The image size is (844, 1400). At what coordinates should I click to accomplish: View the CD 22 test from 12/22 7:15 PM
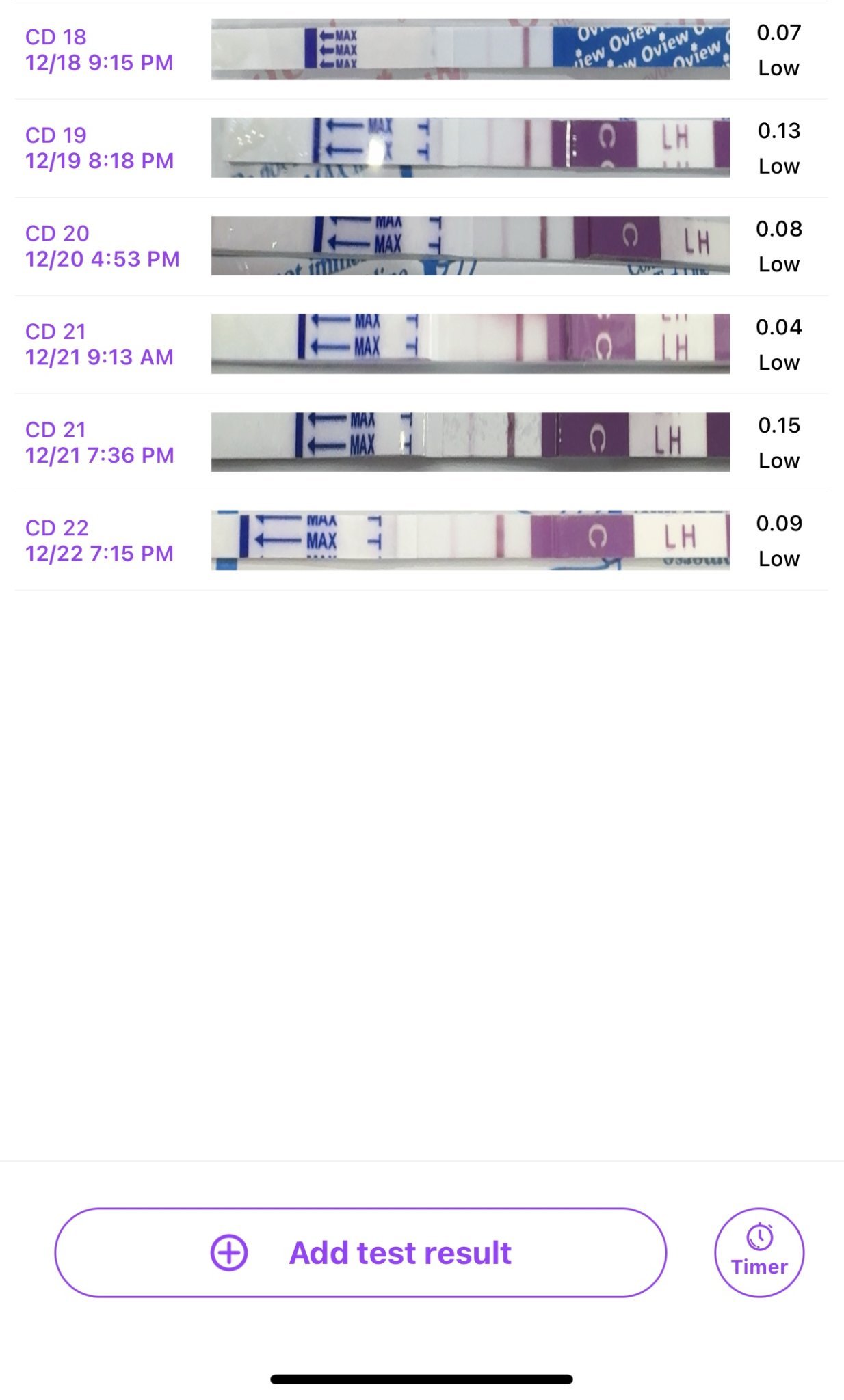[421, 541]
